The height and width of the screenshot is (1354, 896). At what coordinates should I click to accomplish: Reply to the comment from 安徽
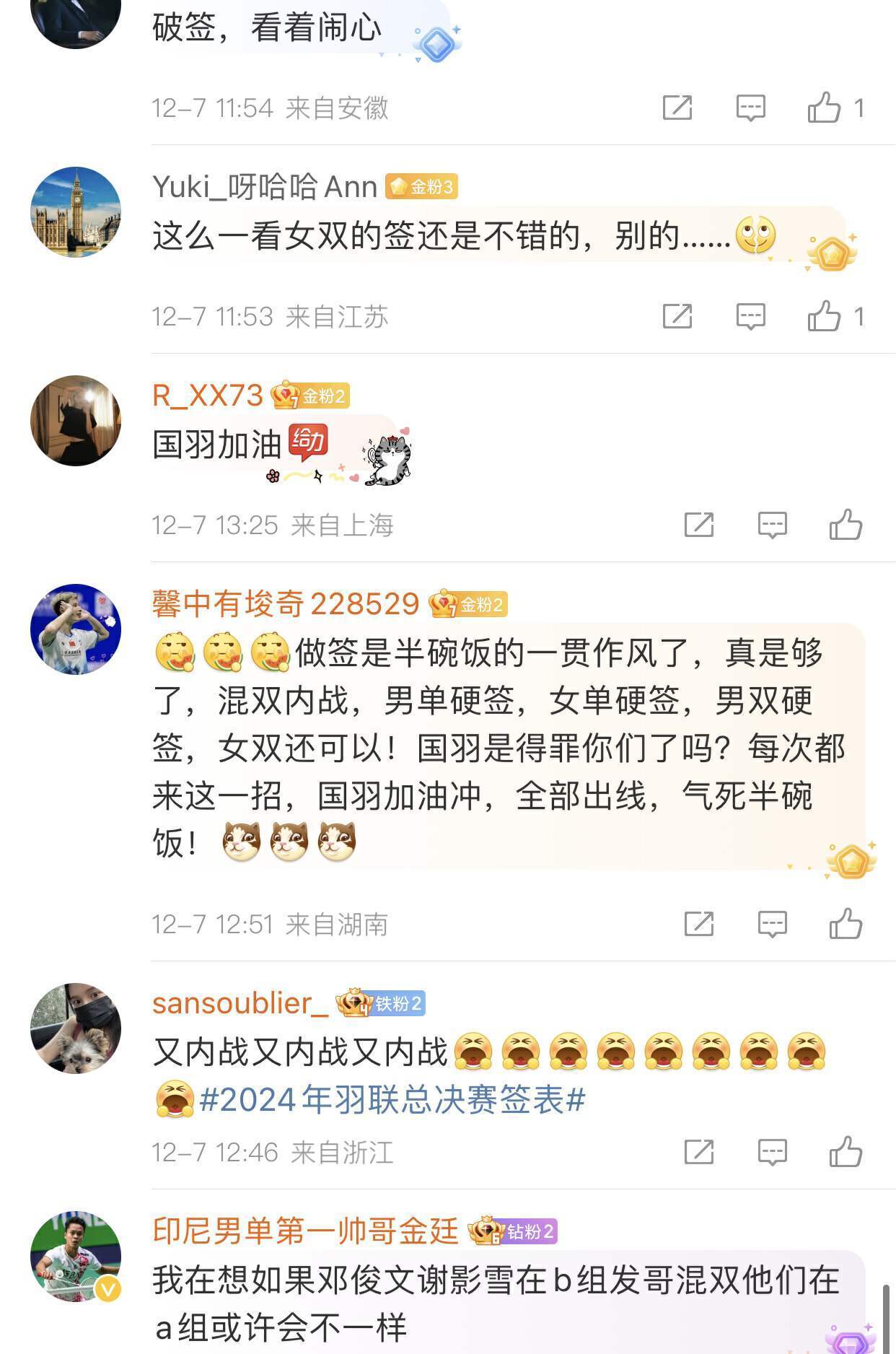(750, 108)
